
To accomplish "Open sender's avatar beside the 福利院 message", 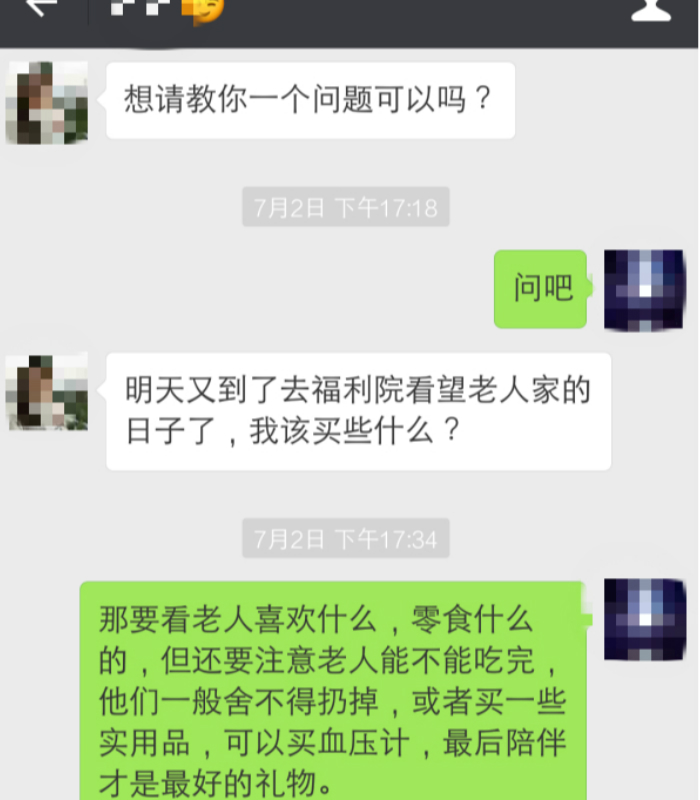I will (46, 392).
